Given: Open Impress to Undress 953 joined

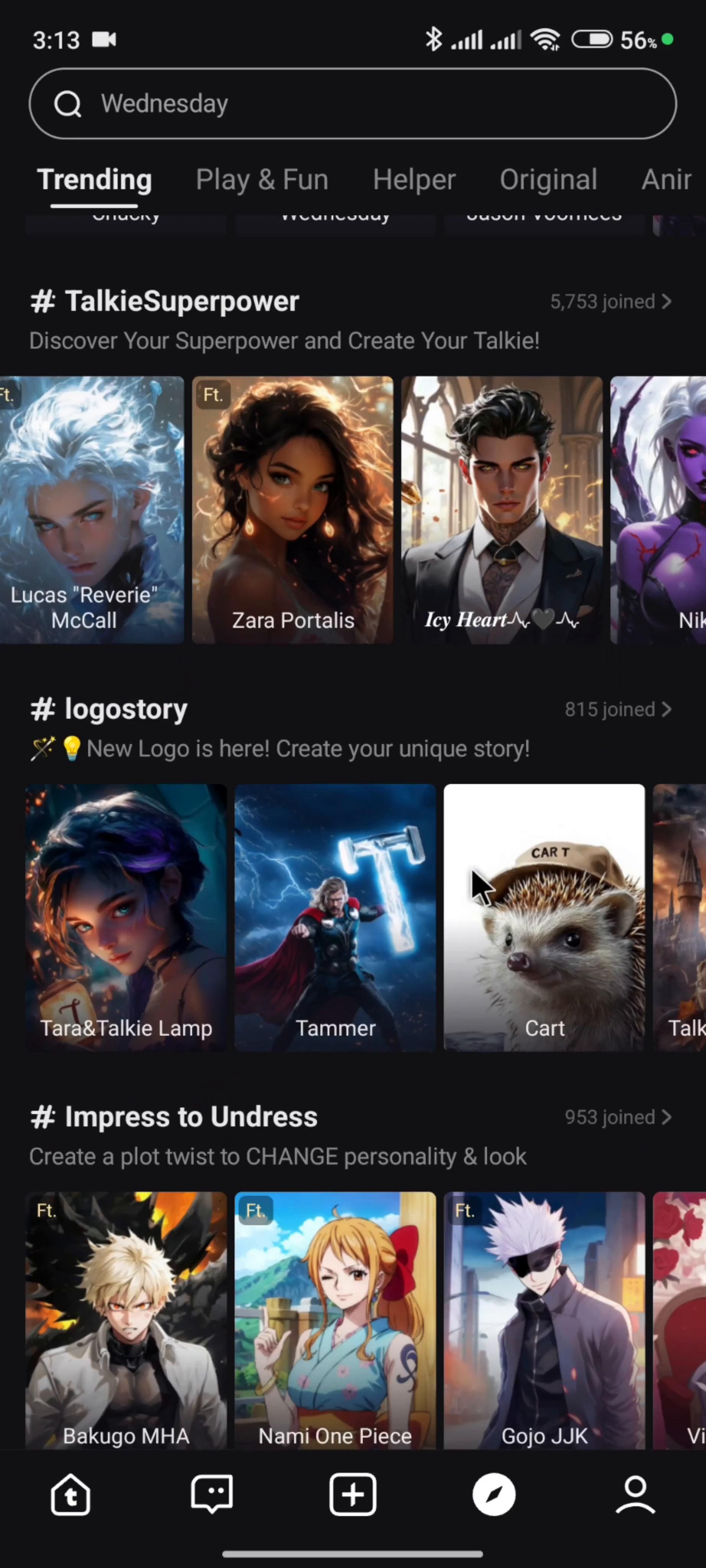Looking at the screenshot, I should point(617,1117).
